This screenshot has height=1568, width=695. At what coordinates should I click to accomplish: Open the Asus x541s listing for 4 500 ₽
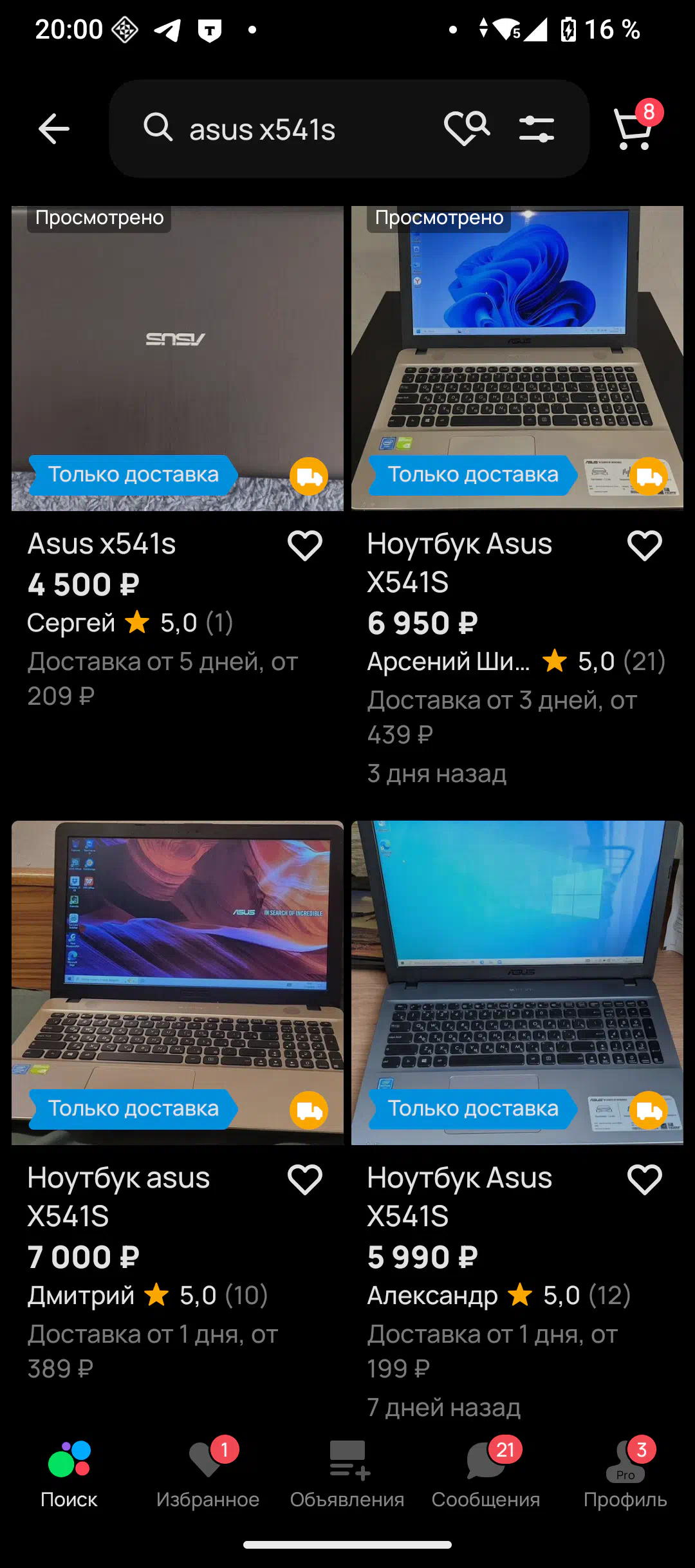177,359
